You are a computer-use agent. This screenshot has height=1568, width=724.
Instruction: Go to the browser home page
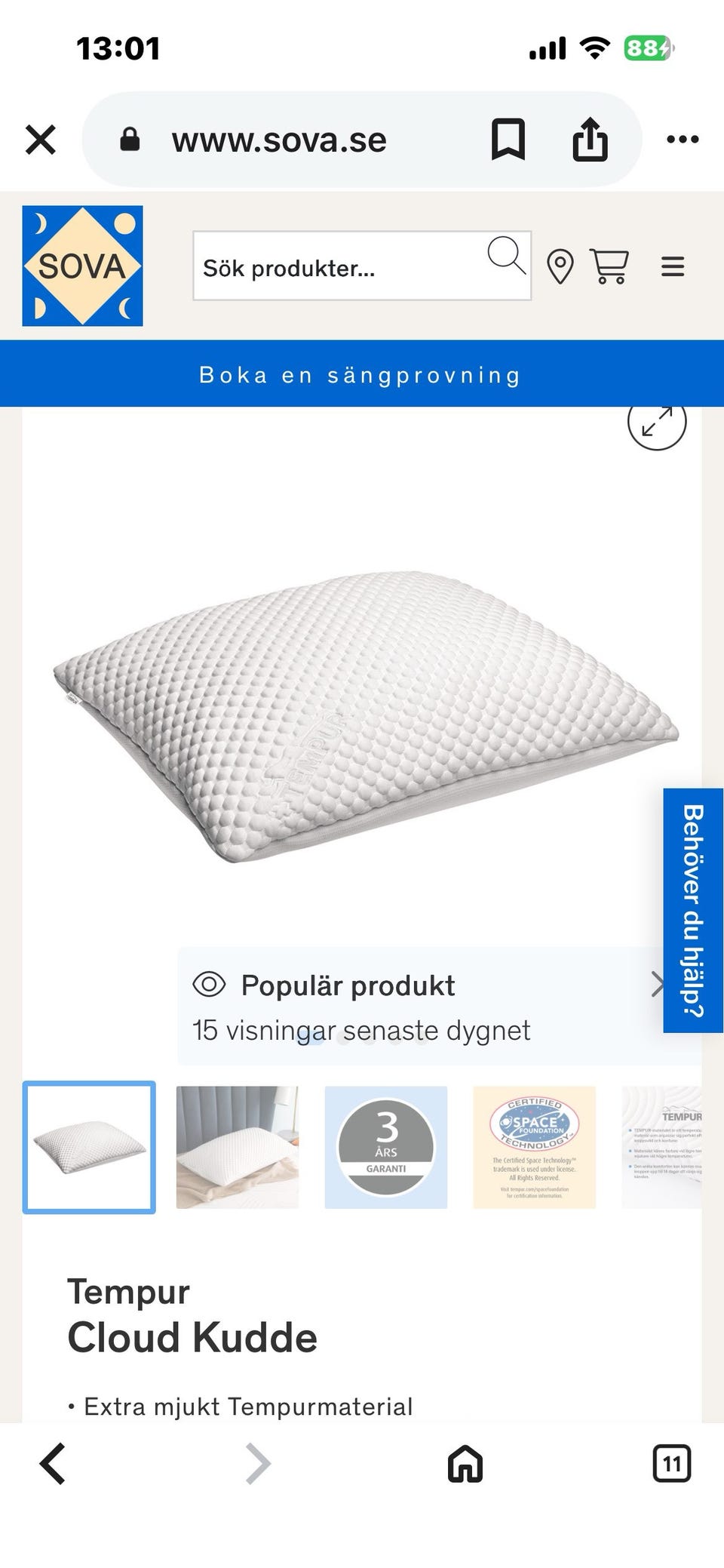click(x=465, y=1464)
